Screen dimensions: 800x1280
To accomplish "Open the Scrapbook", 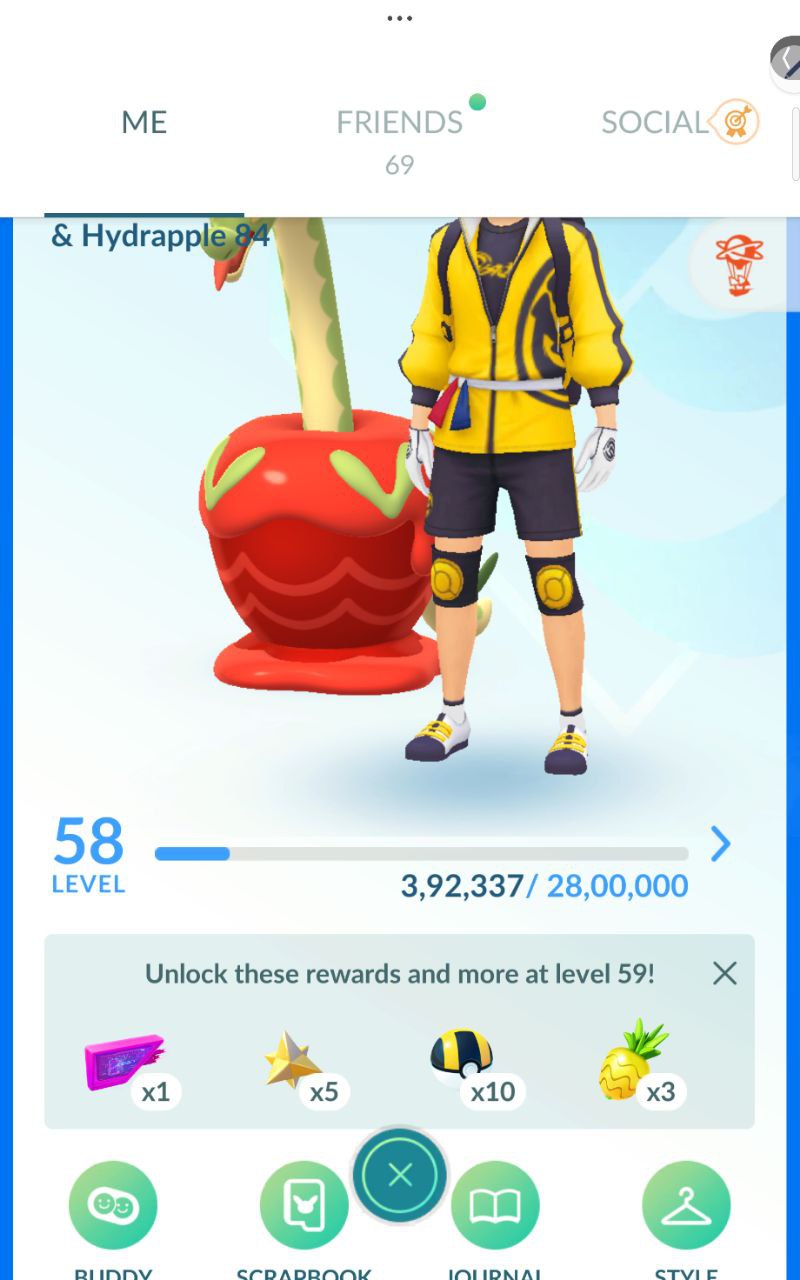I will tap(303, 1206).
